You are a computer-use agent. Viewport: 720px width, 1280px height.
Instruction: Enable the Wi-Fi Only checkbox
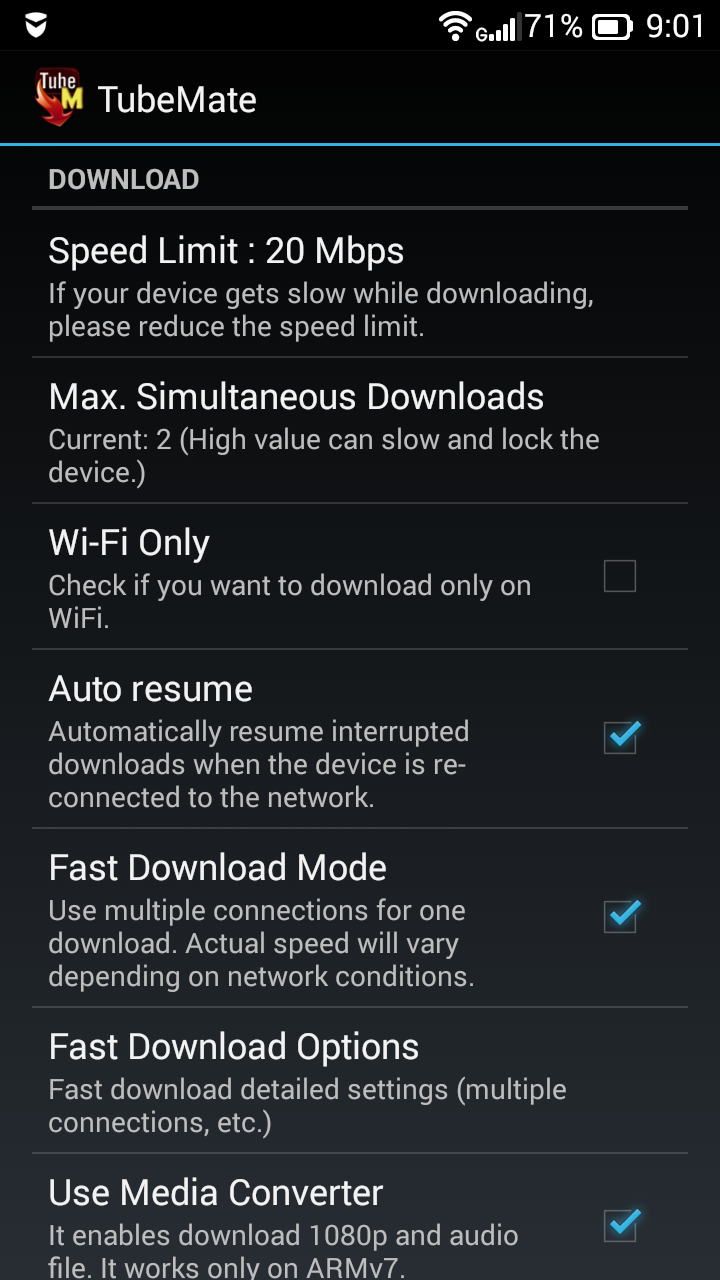pyautogui.click(x=620, y=576)
